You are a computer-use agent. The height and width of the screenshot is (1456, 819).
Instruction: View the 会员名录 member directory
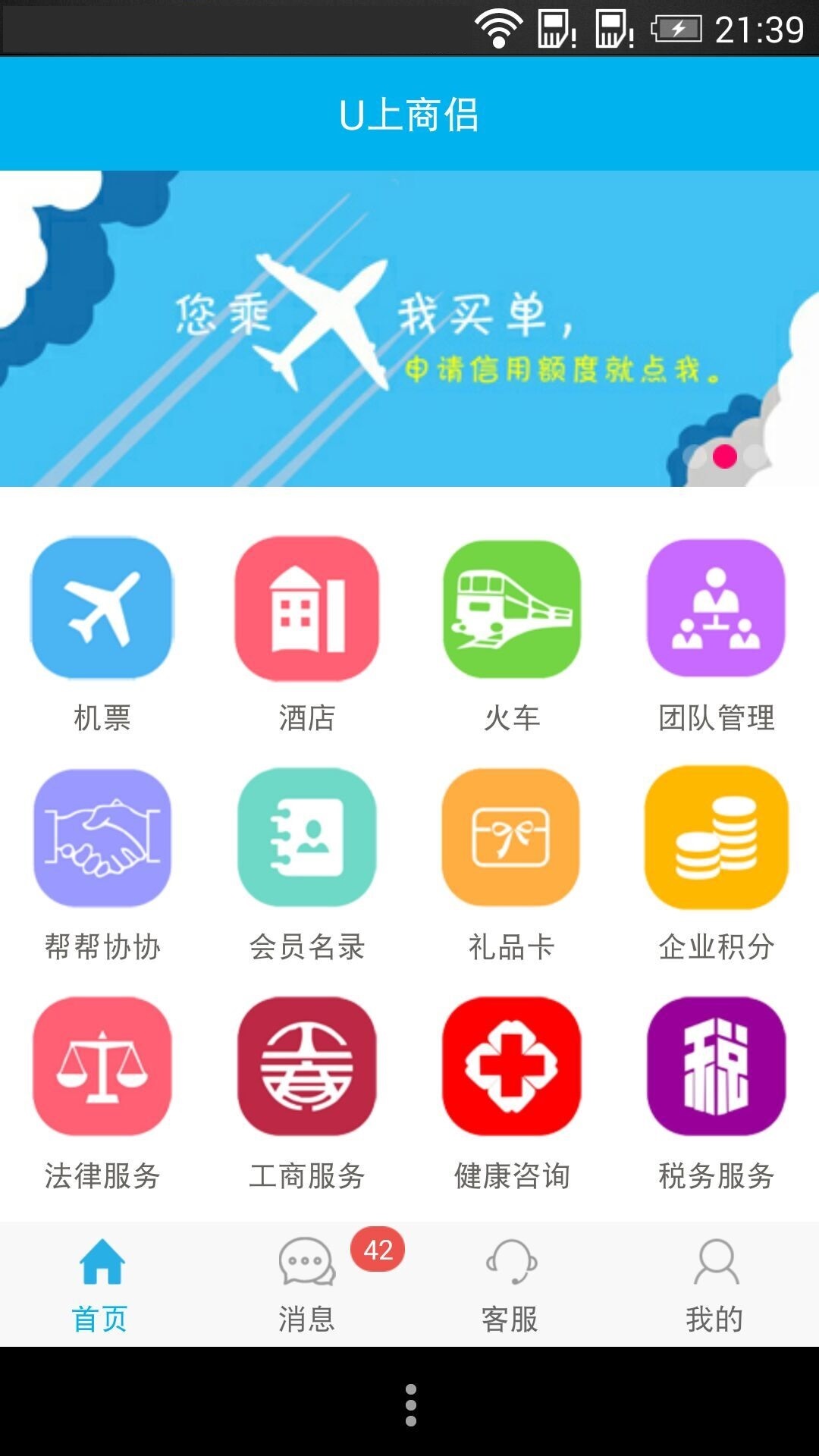click(x=307, y=837)
